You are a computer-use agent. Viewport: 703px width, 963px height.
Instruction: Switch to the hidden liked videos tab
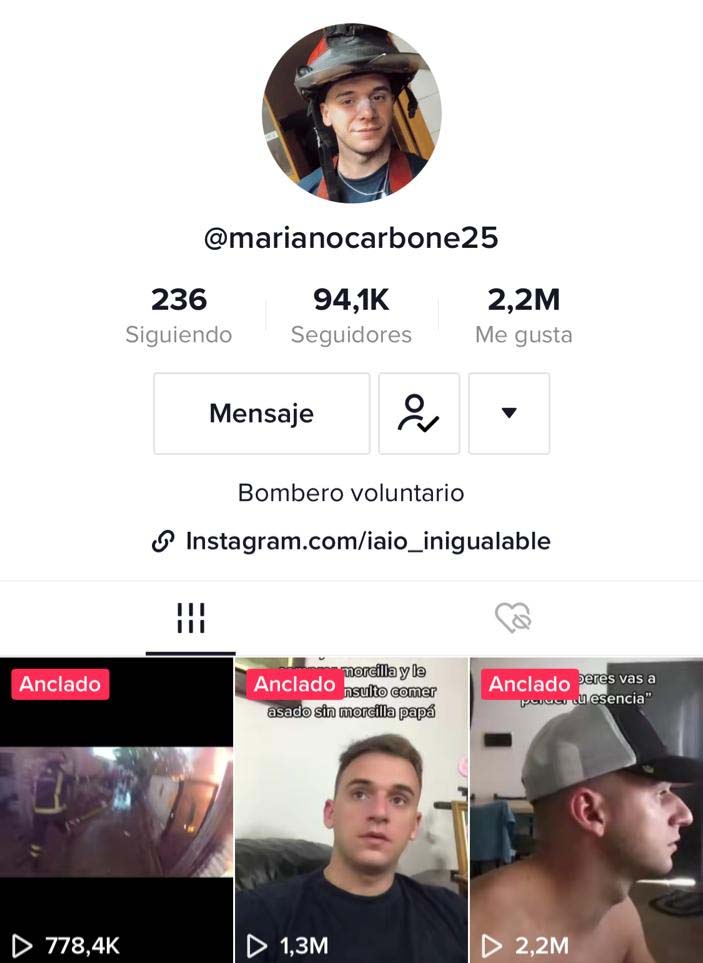pos(512,618)
